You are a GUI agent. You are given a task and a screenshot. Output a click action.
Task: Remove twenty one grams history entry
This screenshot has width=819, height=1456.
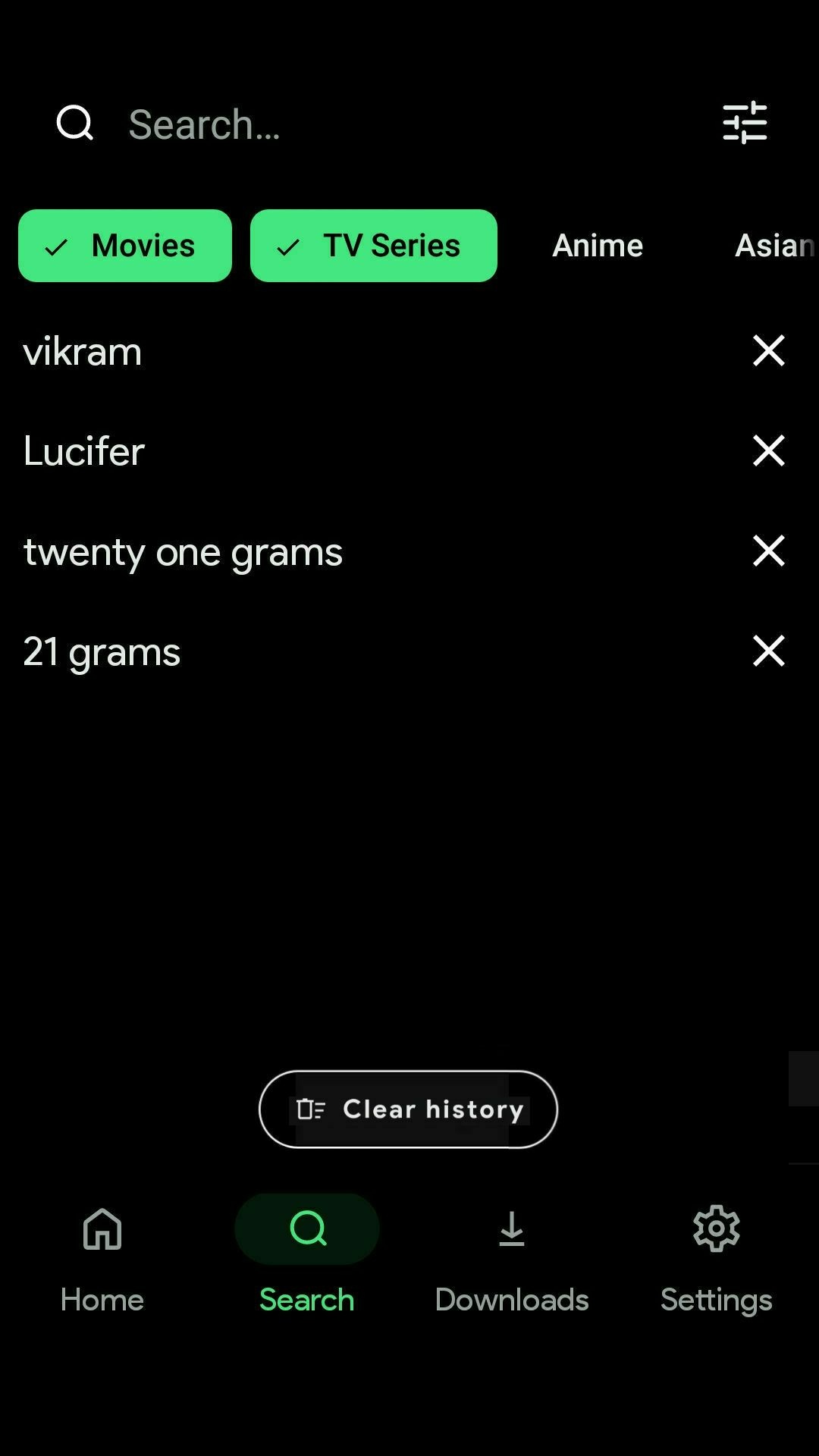coord(768,551)
